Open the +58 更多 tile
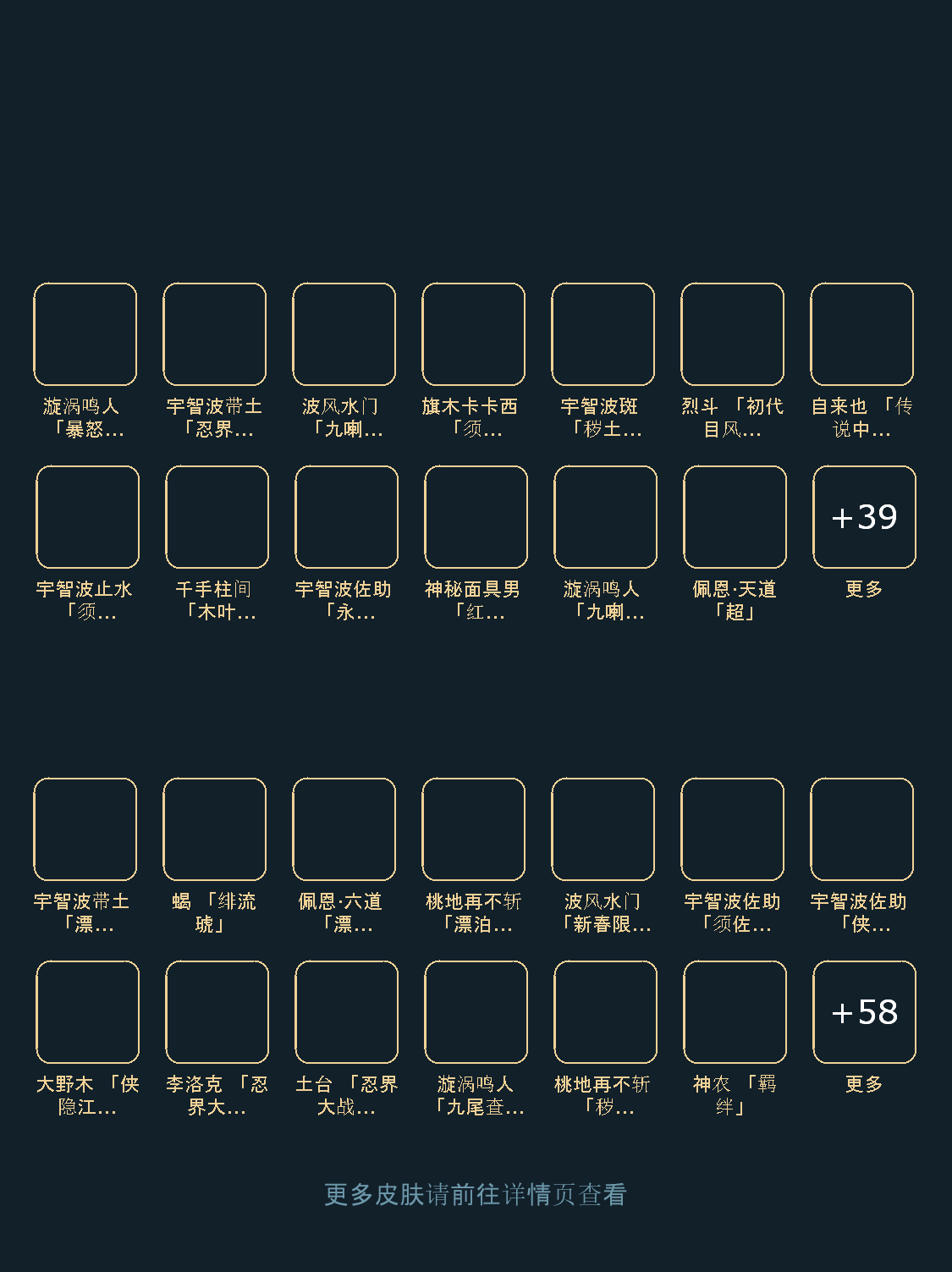Image resolution: width=952 pixels, height=1272 pixels. pos(864,1012)
